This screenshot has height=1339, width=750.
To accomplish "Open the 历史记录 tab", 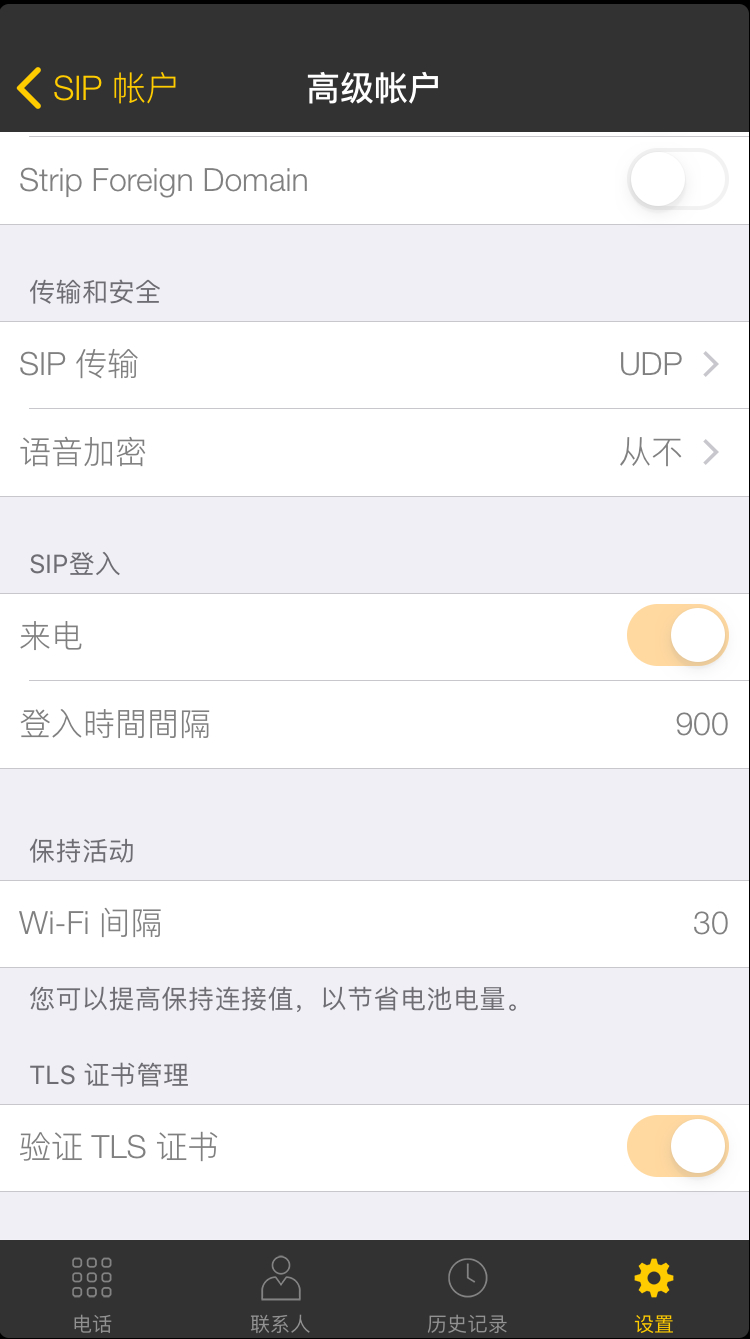I will click(x=467, y=1291).
